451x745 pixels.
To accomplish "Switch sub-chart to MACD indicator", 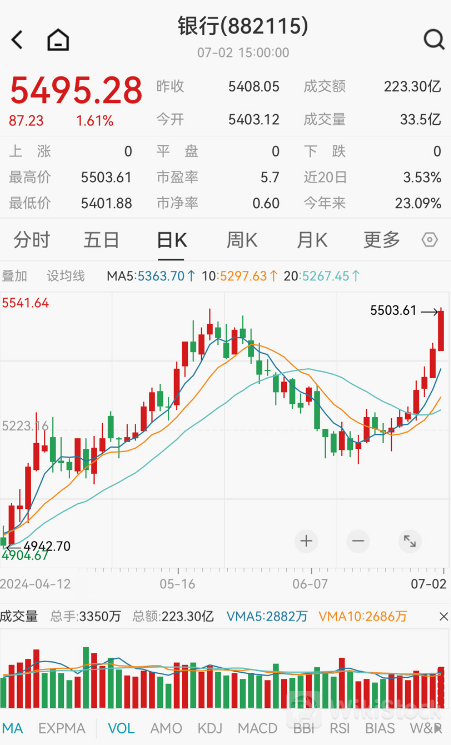I will (258, 728).
